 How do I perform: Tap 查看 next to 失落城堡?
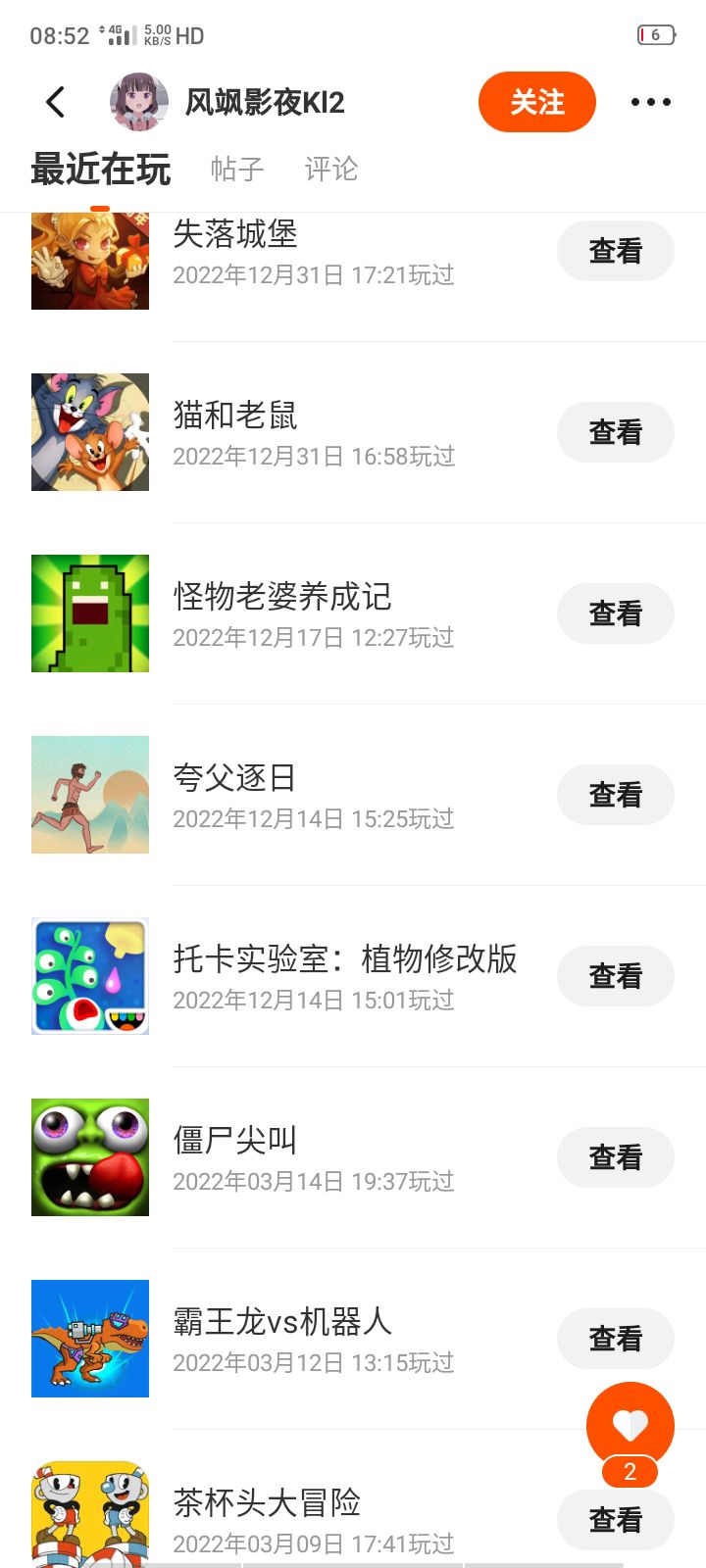pos(615,251)
